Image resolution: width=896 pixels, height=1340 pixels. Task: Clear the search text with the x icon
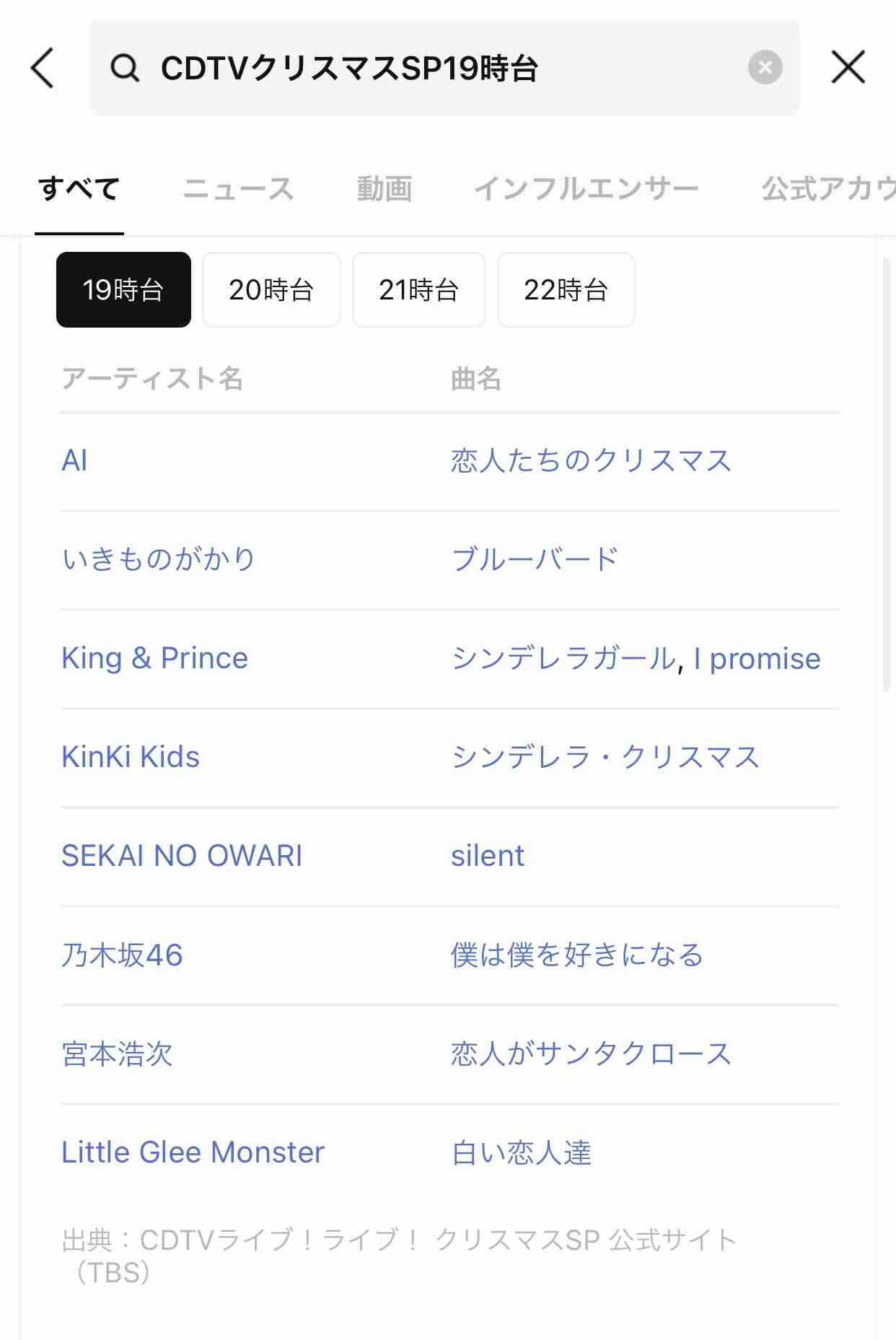(x=765, y=67)
